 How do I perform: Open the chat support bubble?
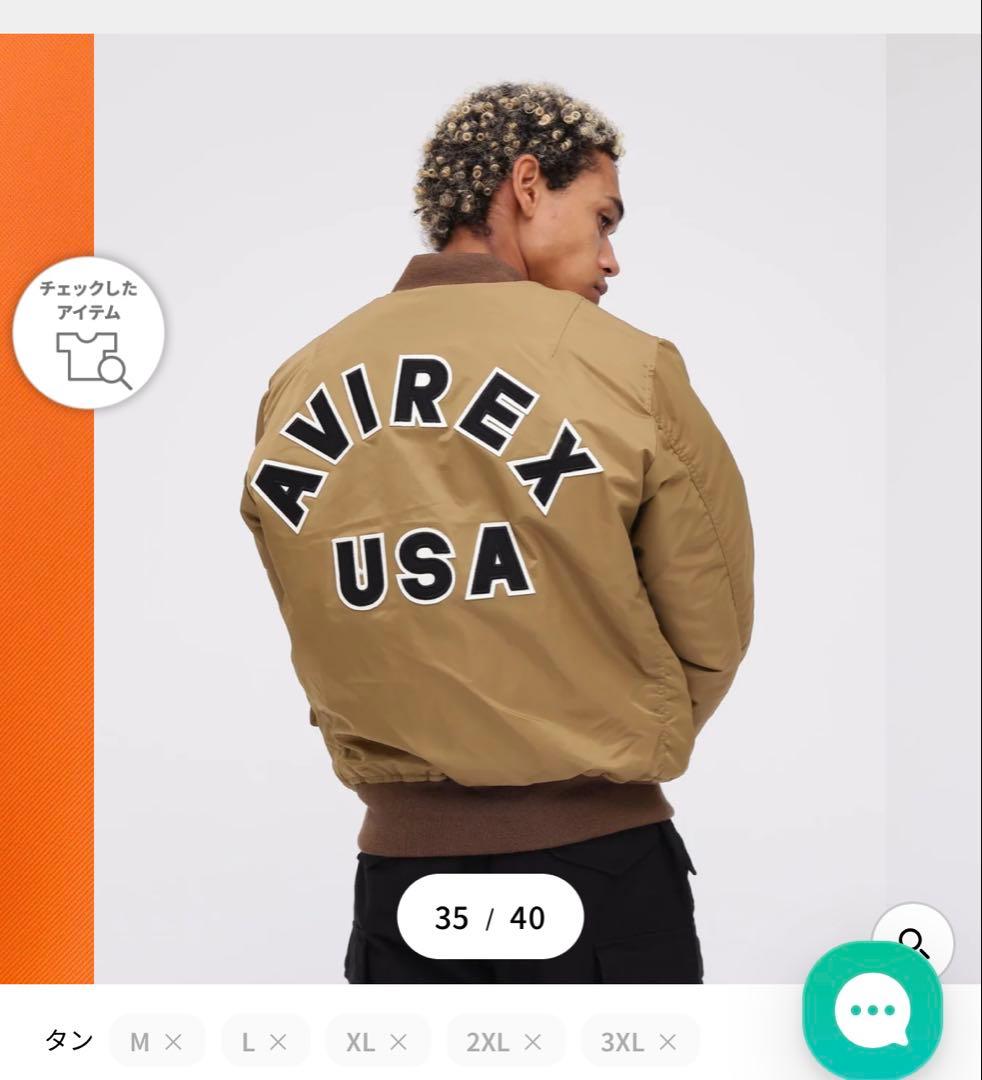[872, 1010]
